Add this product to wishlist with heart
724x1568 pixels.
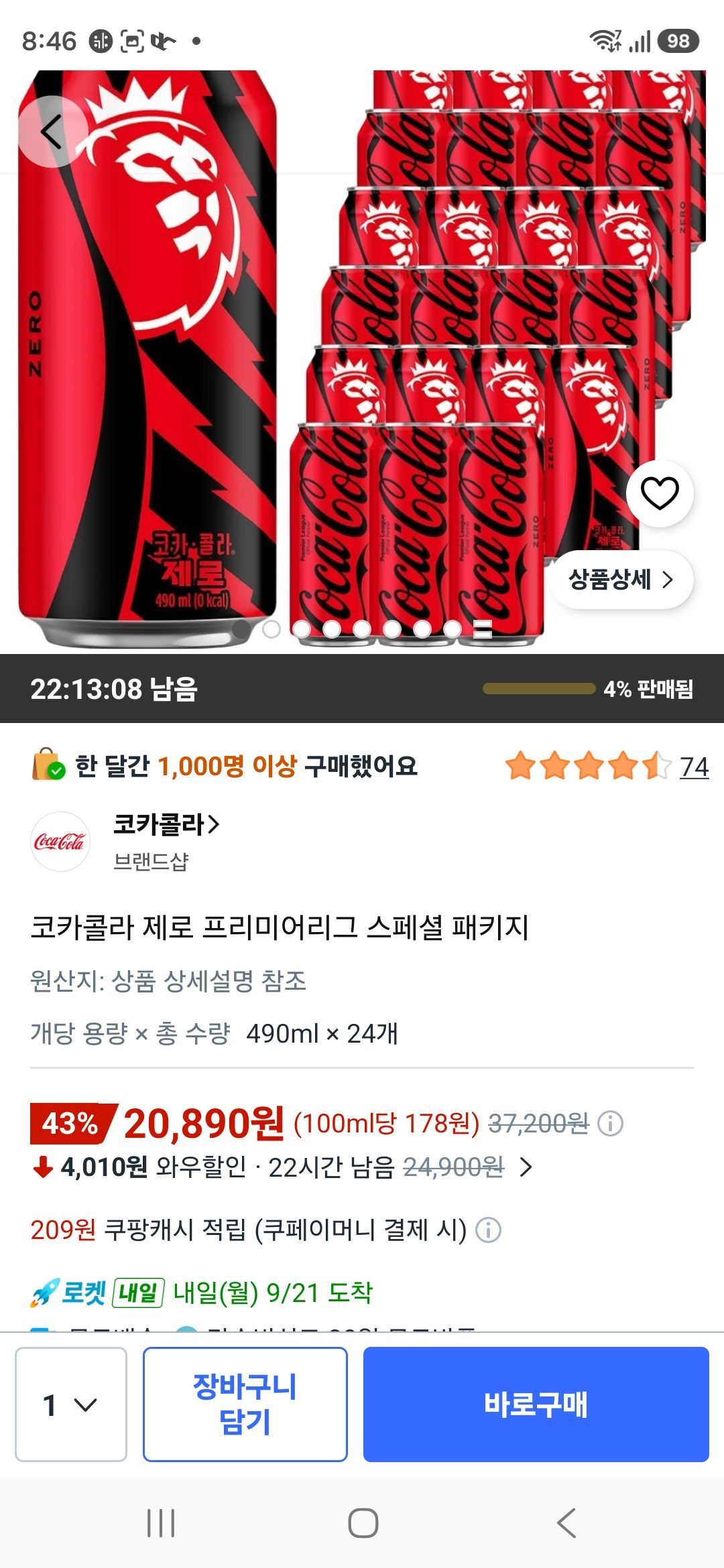tap(660, 493)
